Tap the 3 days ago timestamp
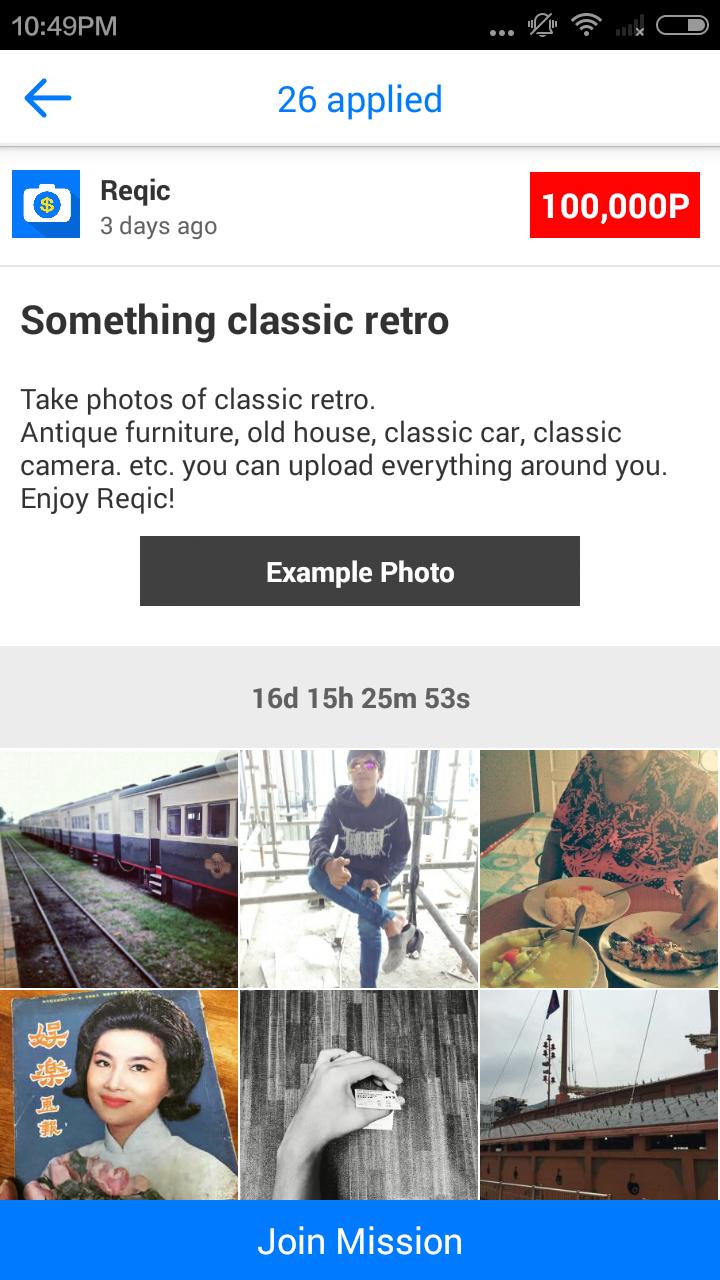This screenshot has width=720, height=1280. 157,226
